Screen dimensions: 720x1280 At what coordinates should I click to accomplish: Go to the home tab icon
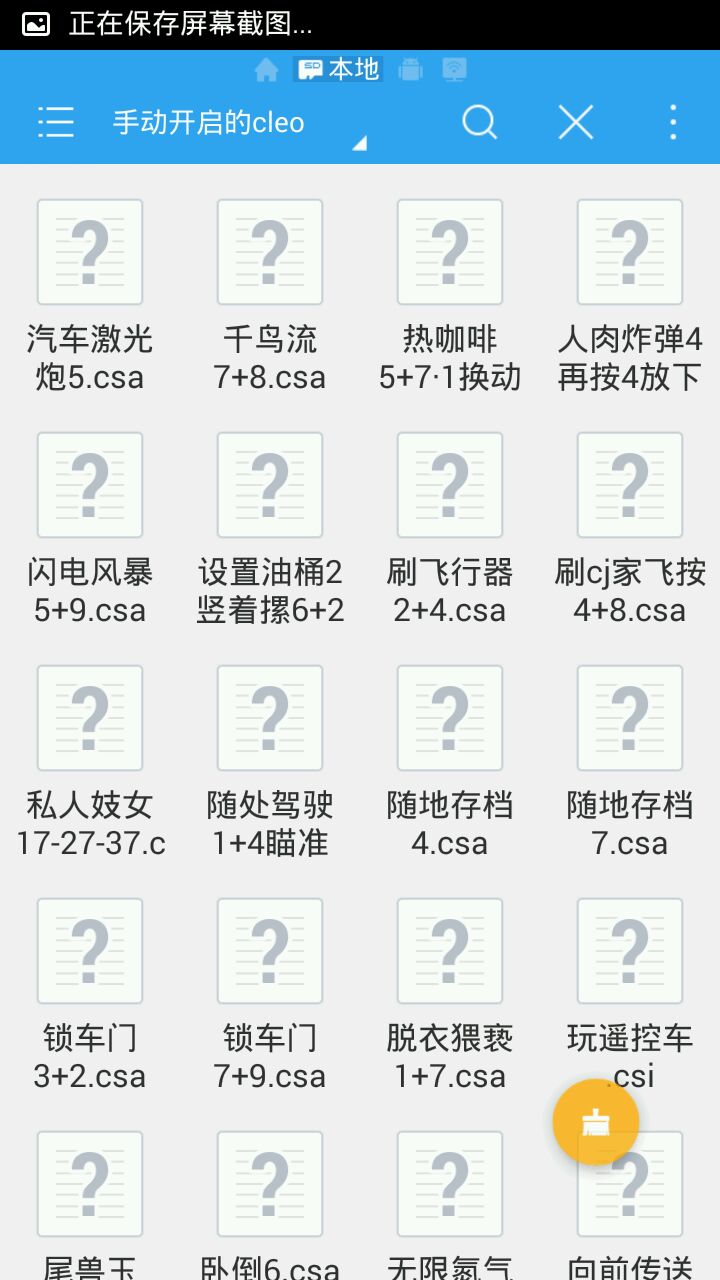tap(266, 69)
